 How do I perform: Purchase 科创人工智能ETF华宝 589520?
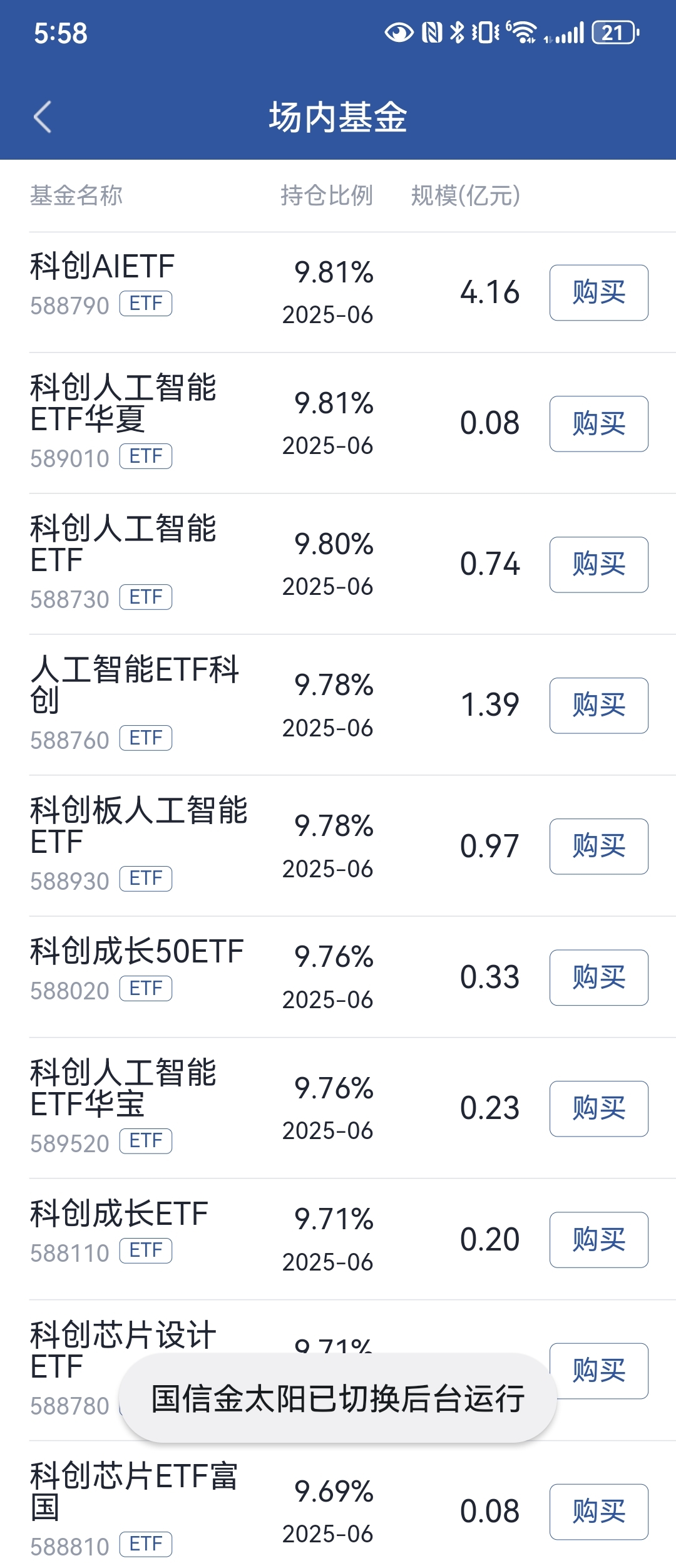598,1109
